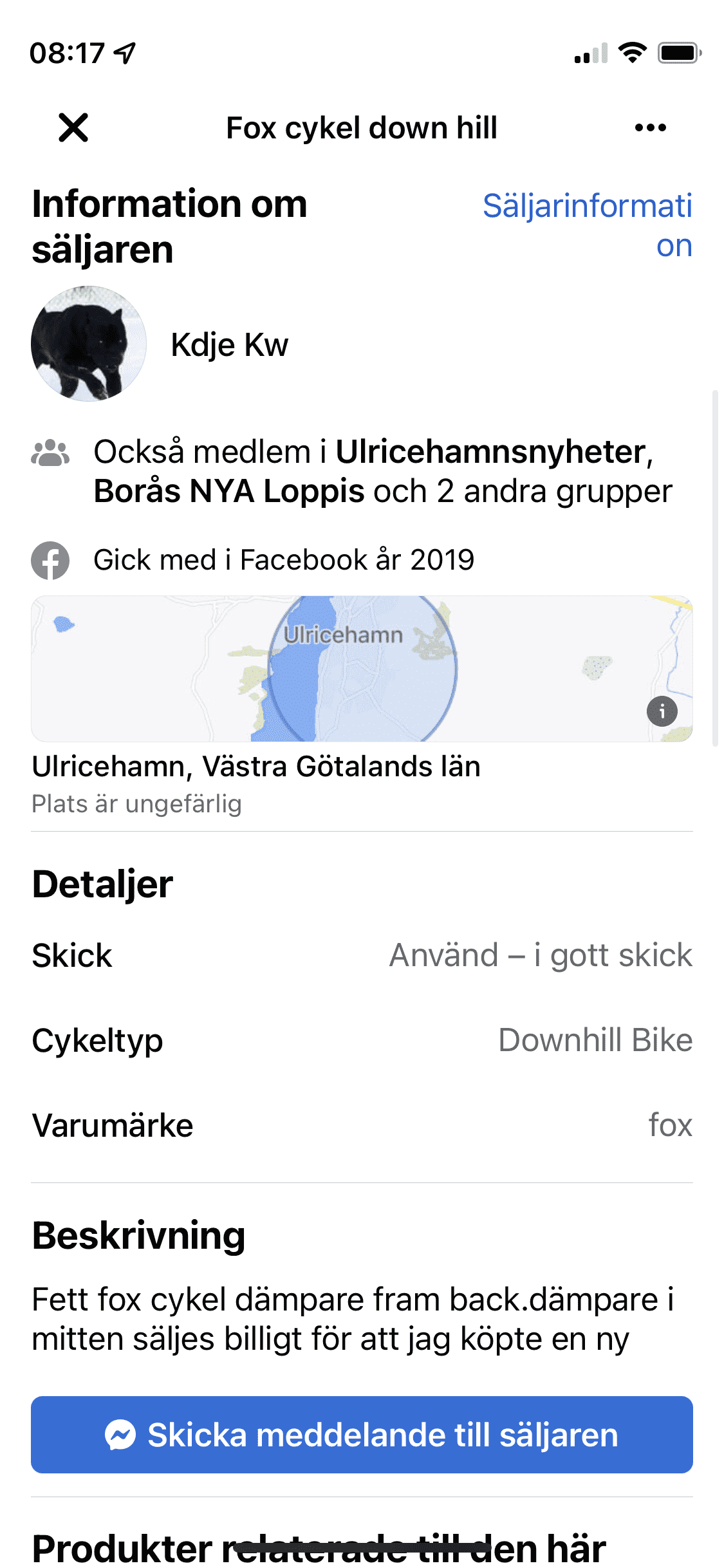Open the three-dot overflow menu
Image resolution: width=724 pixels, height=1568 pixels.
point(650,127)
